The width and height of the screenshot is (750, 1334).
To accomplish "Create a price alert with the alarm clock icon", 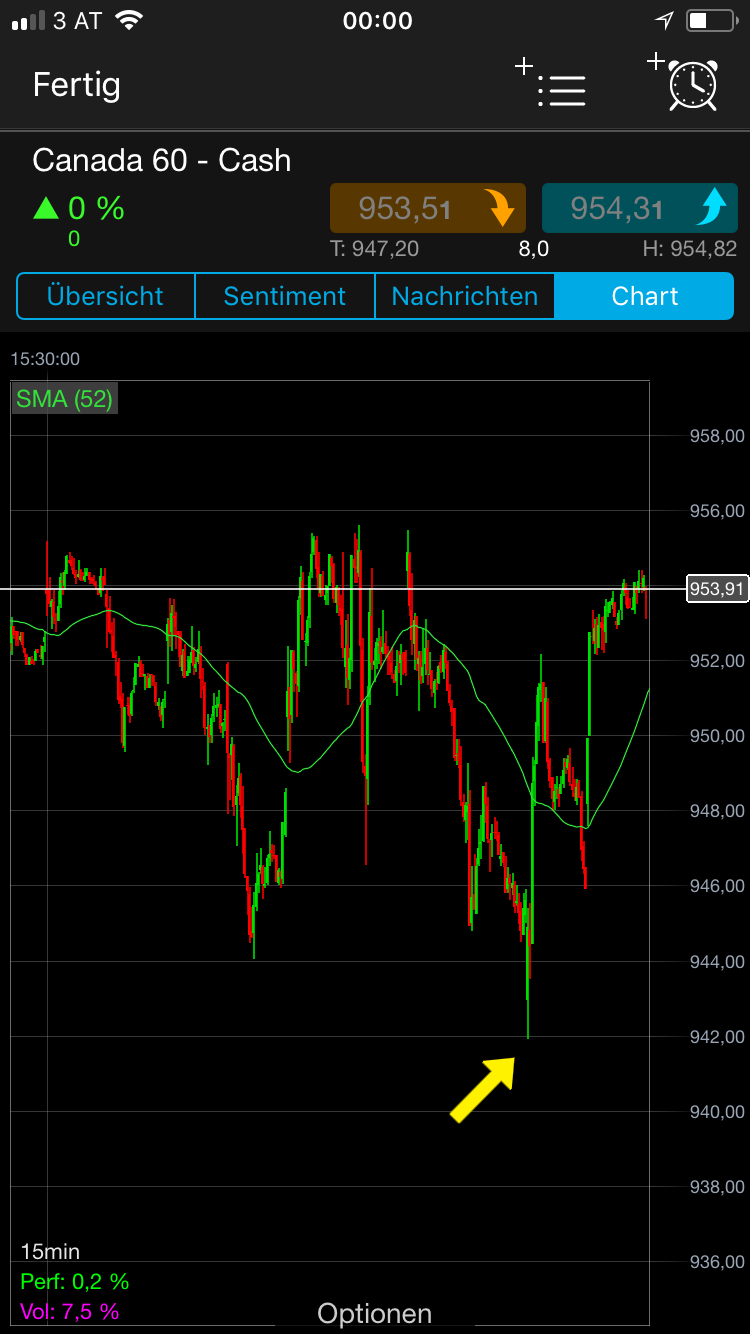I will tap(692, 87).
